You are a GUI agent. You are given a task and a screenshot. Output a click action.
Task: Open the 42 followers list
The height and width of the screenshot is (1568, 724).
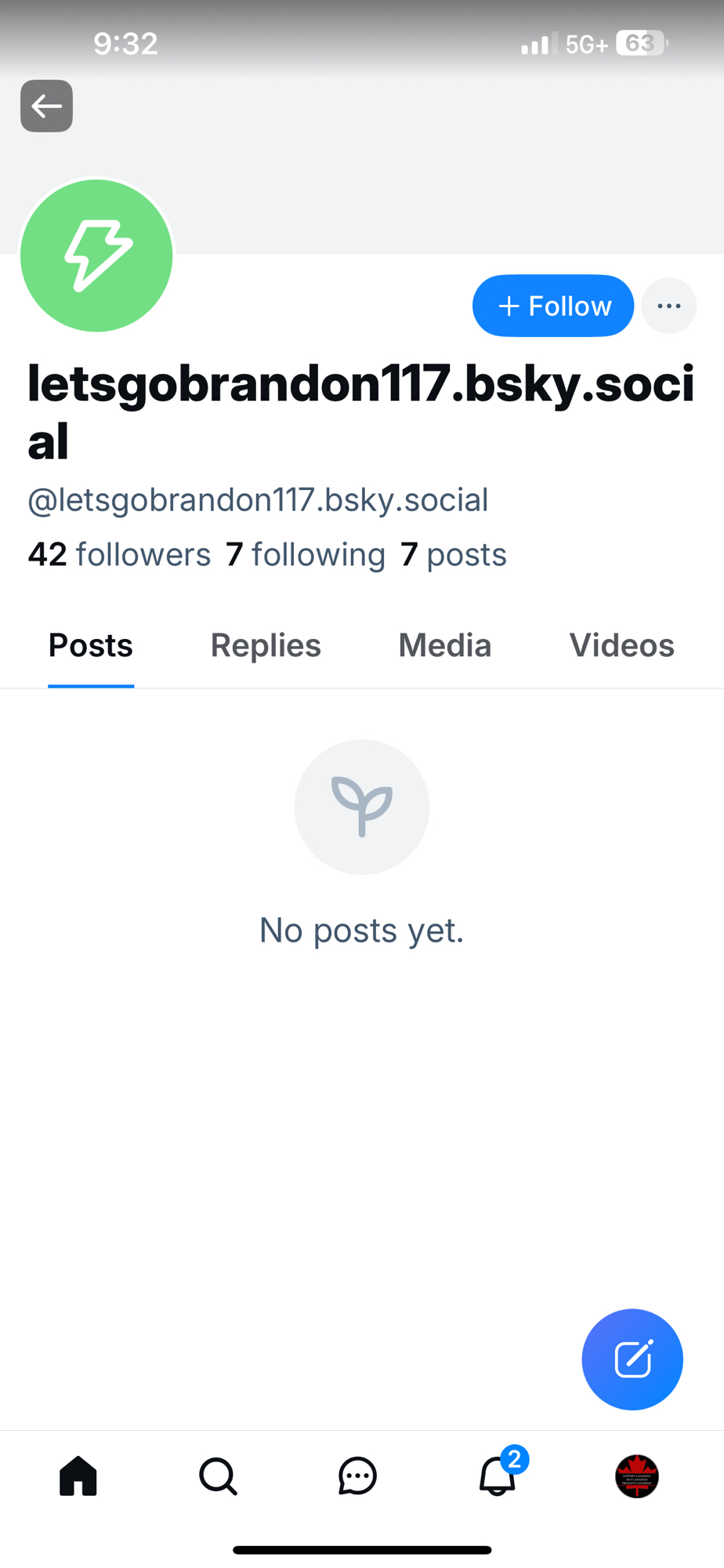tap(119, 554)
